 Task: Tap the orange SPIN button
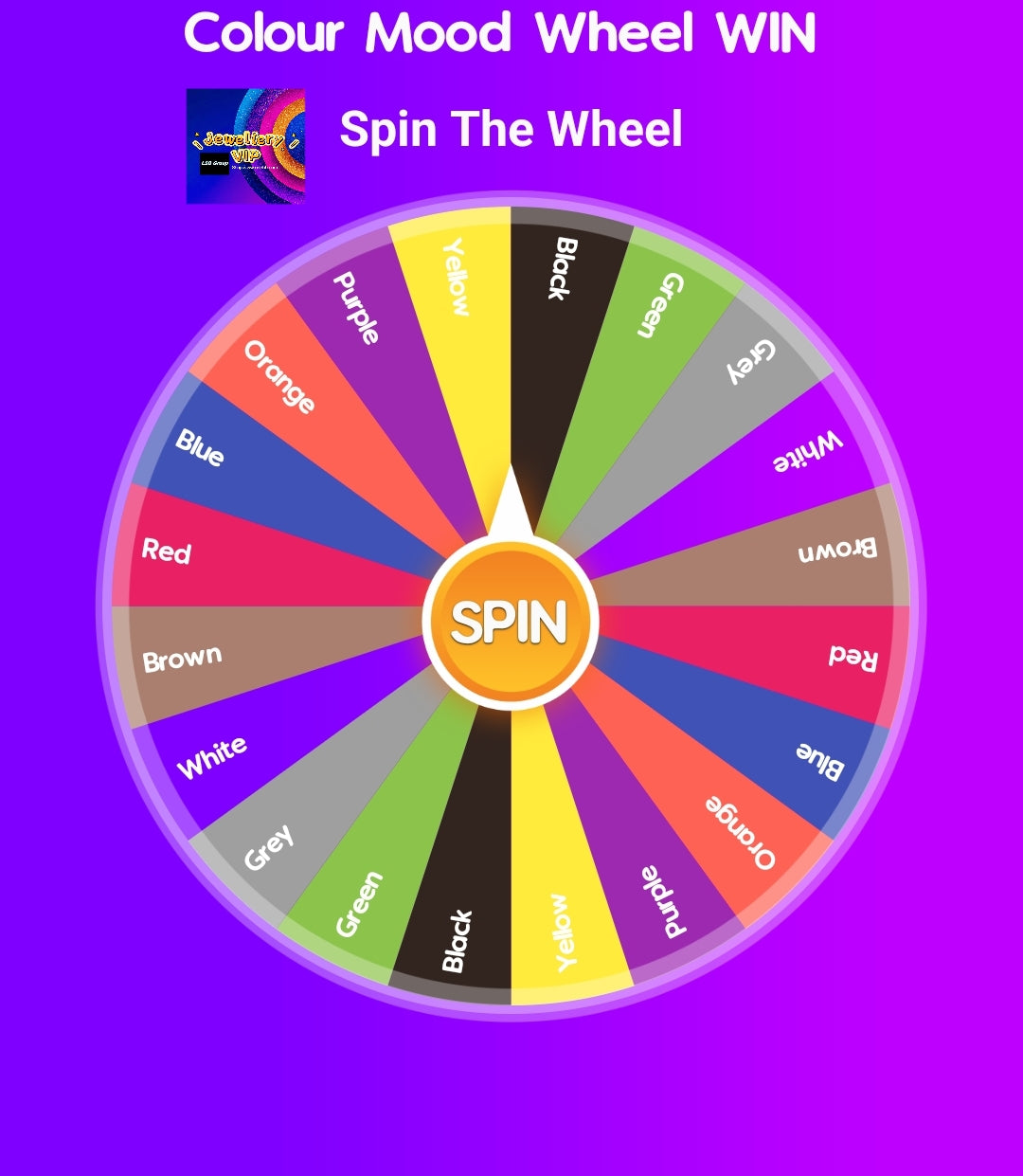tap(510, 623)
